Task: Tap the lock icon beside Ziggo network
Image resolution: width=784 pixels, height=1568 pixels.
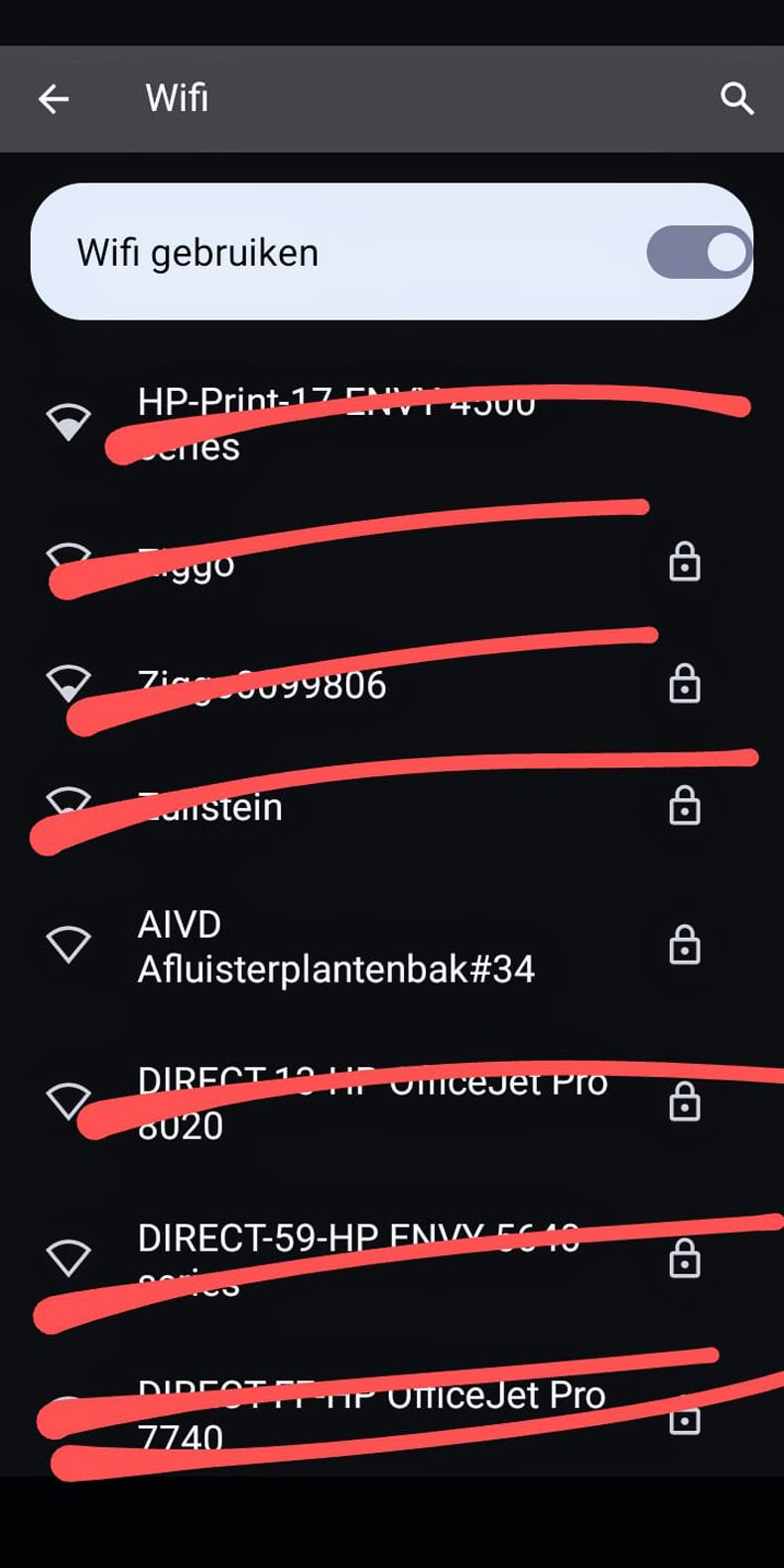Action: pyautogui.click(x=685, y=562)
